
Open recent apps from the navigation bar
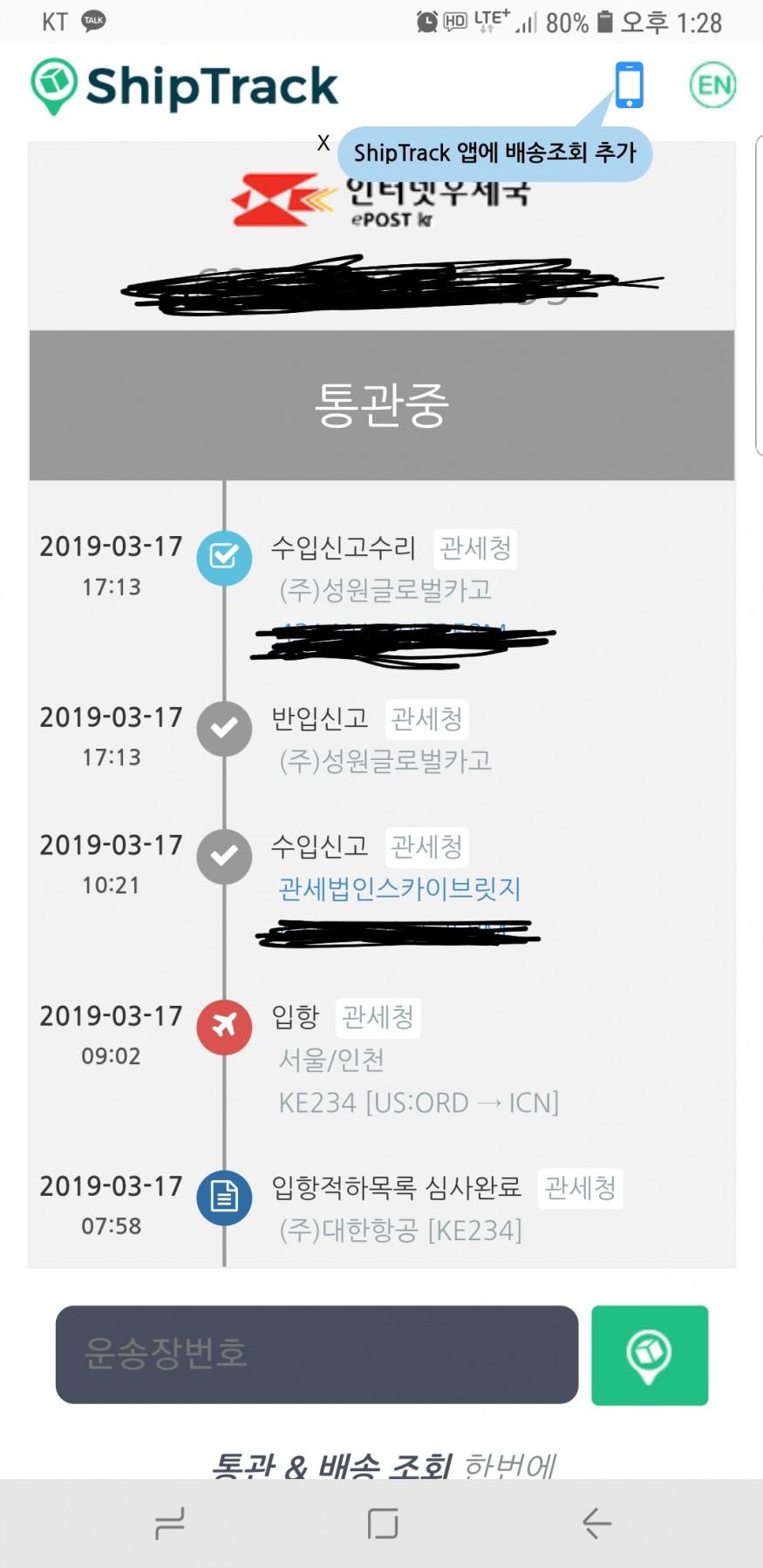tap(169, 1523)
